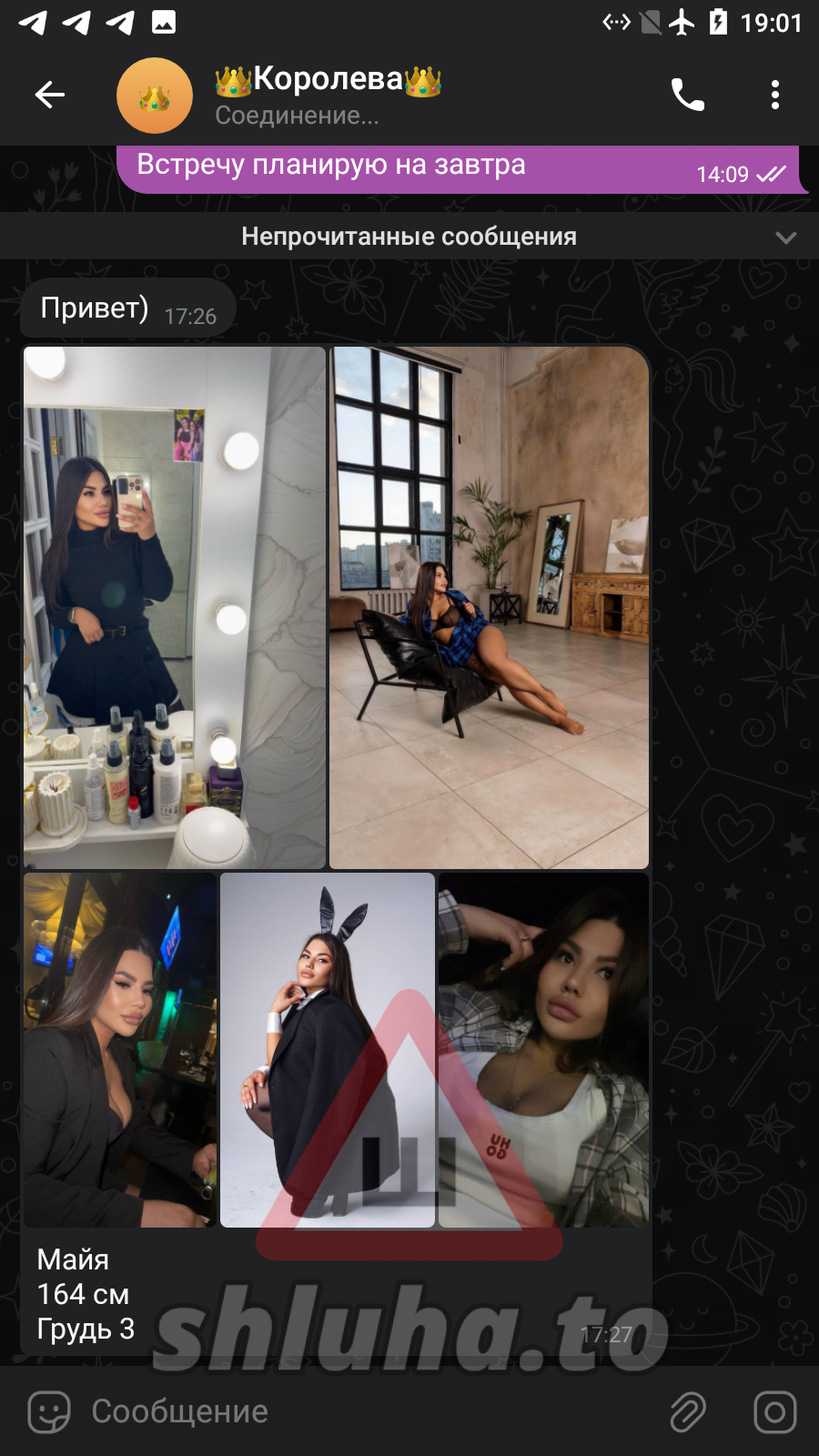Attach a file with the paperclip

point(688,1412)
